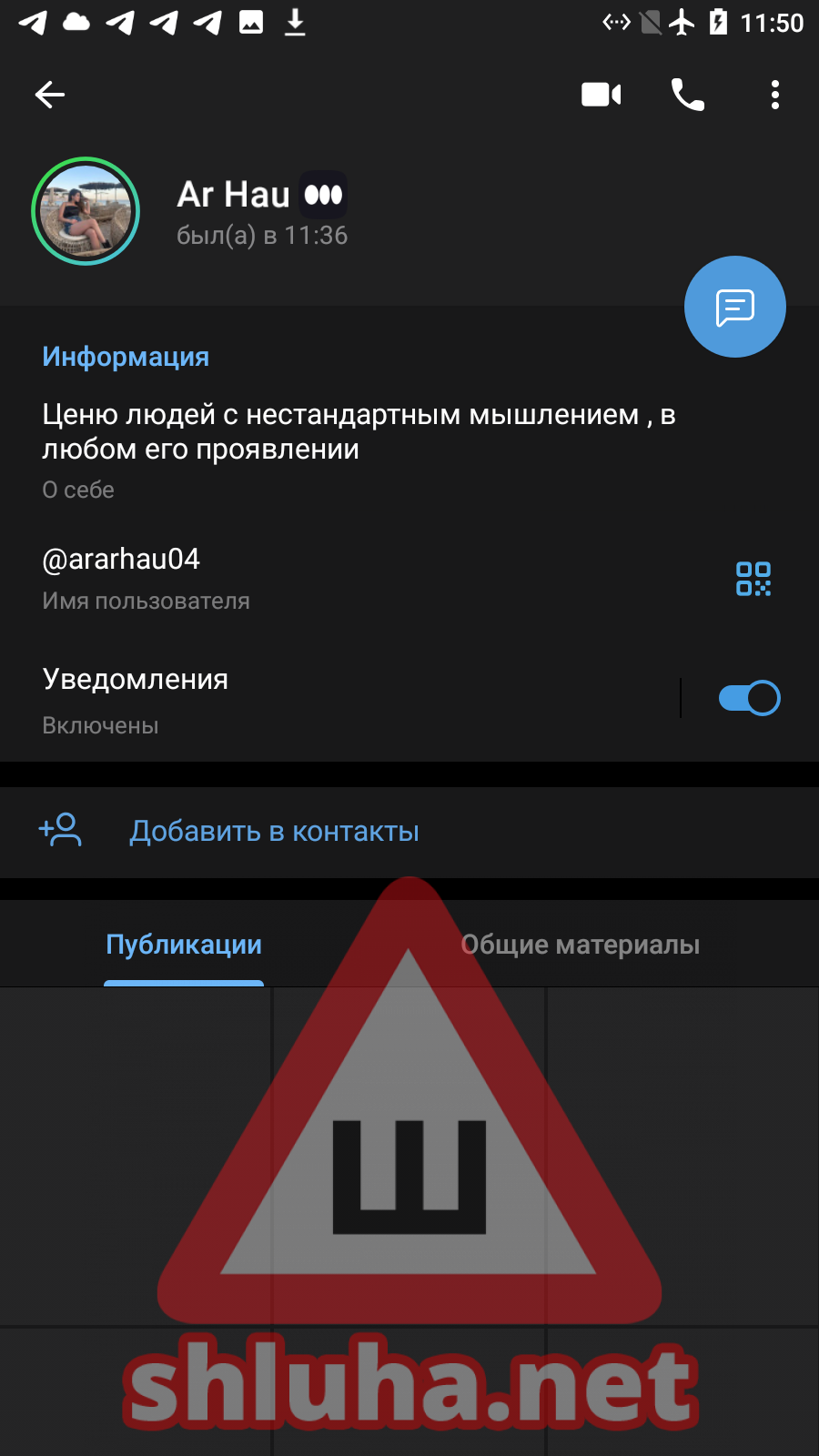Switch to the Публикации tab

pyautogui.click(x=184, y=945)
